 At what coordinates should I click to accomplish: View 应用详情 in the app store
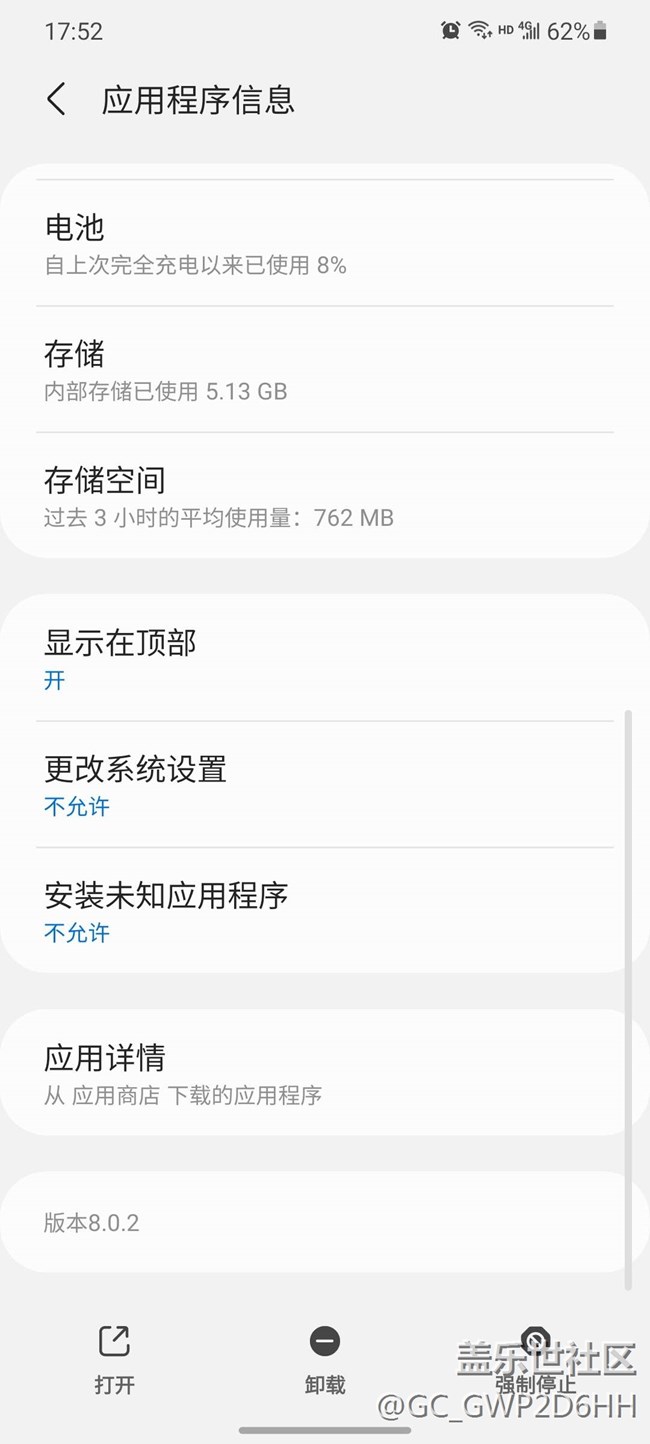(324, 1073)
